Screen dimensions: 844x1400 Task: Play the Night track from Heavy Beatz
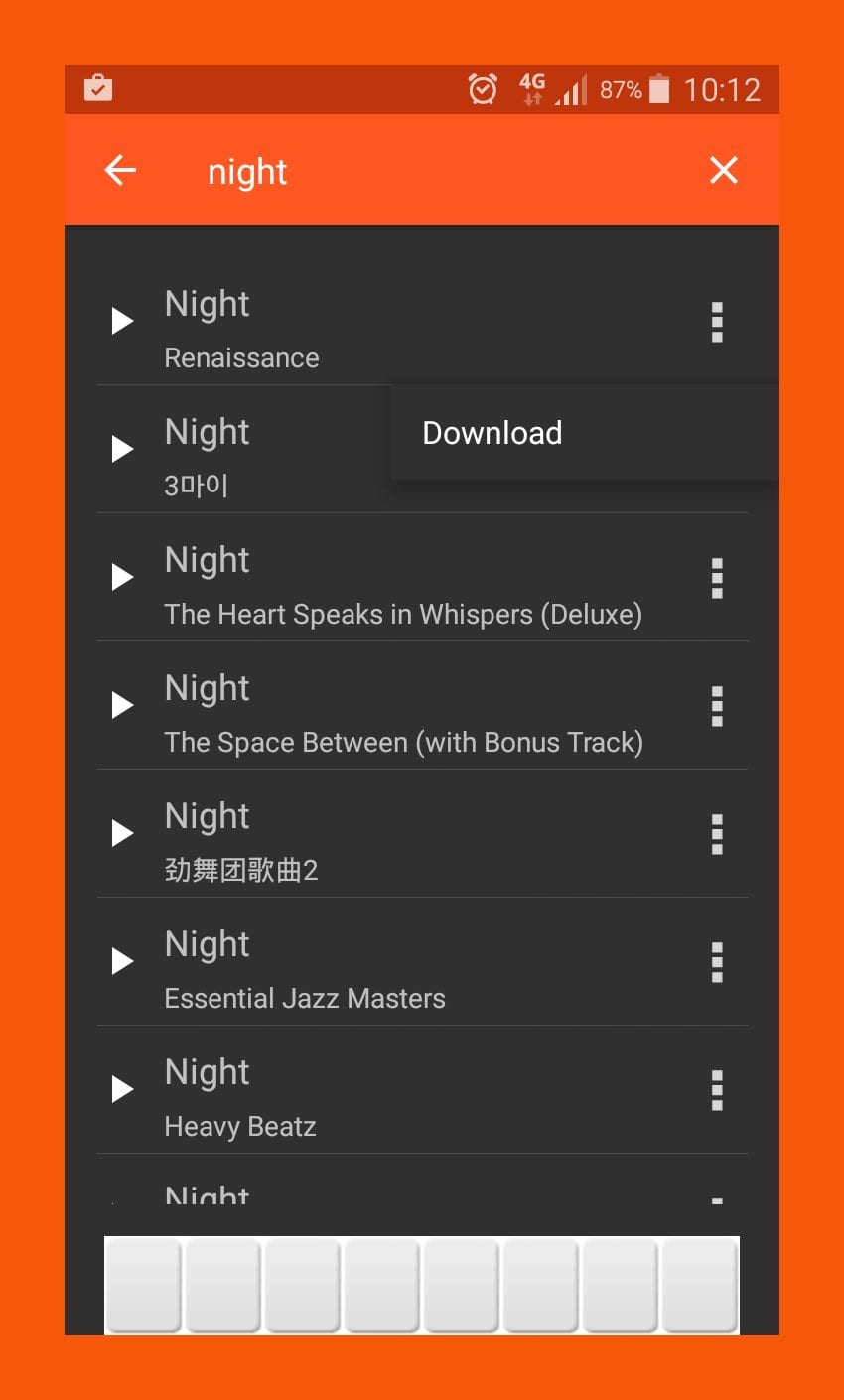[x=122, y=1089]
